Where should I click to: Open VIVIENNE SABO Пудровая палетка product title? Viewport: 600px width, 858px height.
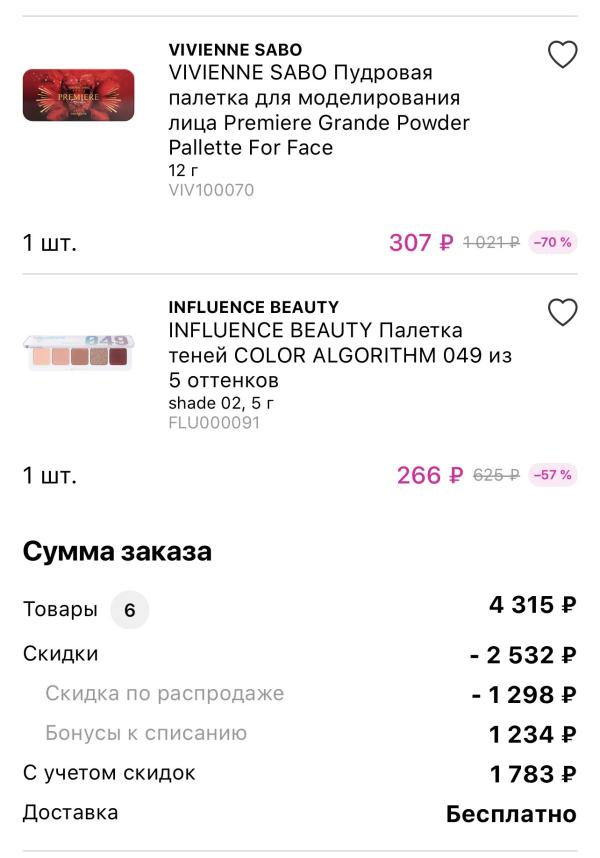(x=318, y=110)
